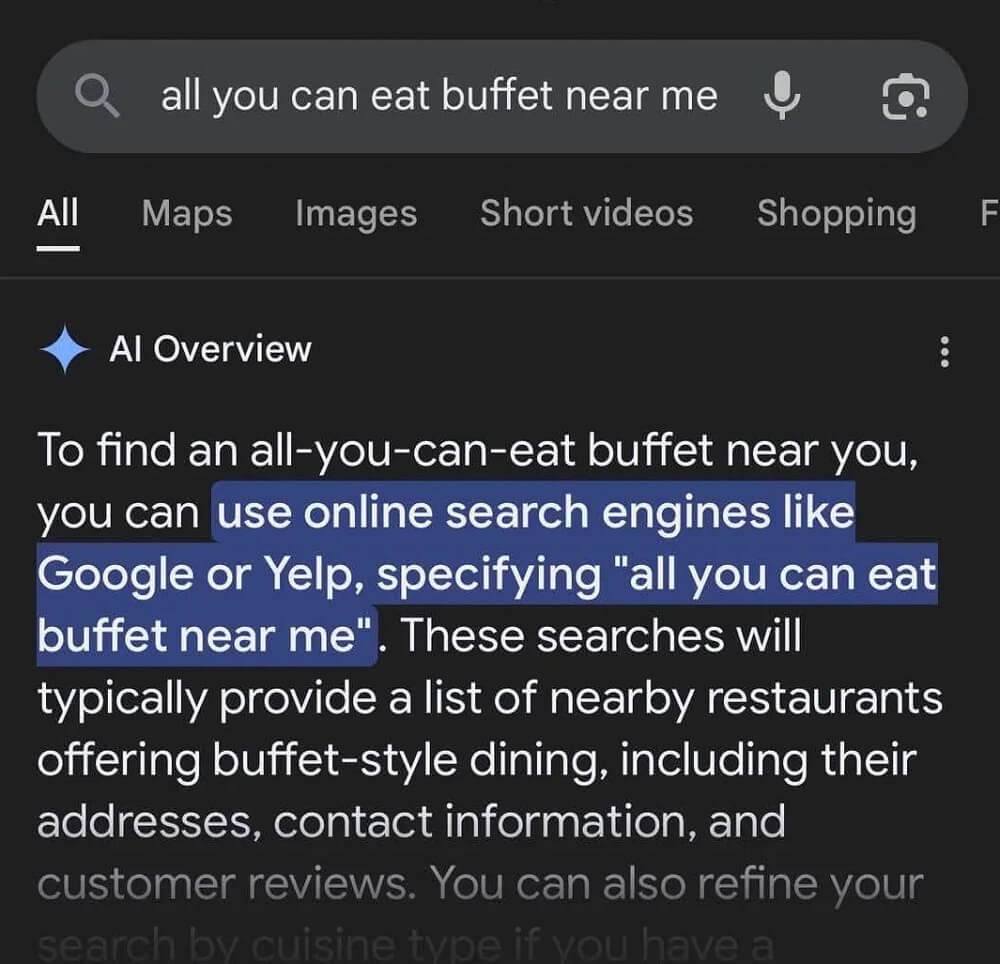The height and width of the screenshot is (964, 1000).
Task: Switch to the Maps tab
Action: 187,213
